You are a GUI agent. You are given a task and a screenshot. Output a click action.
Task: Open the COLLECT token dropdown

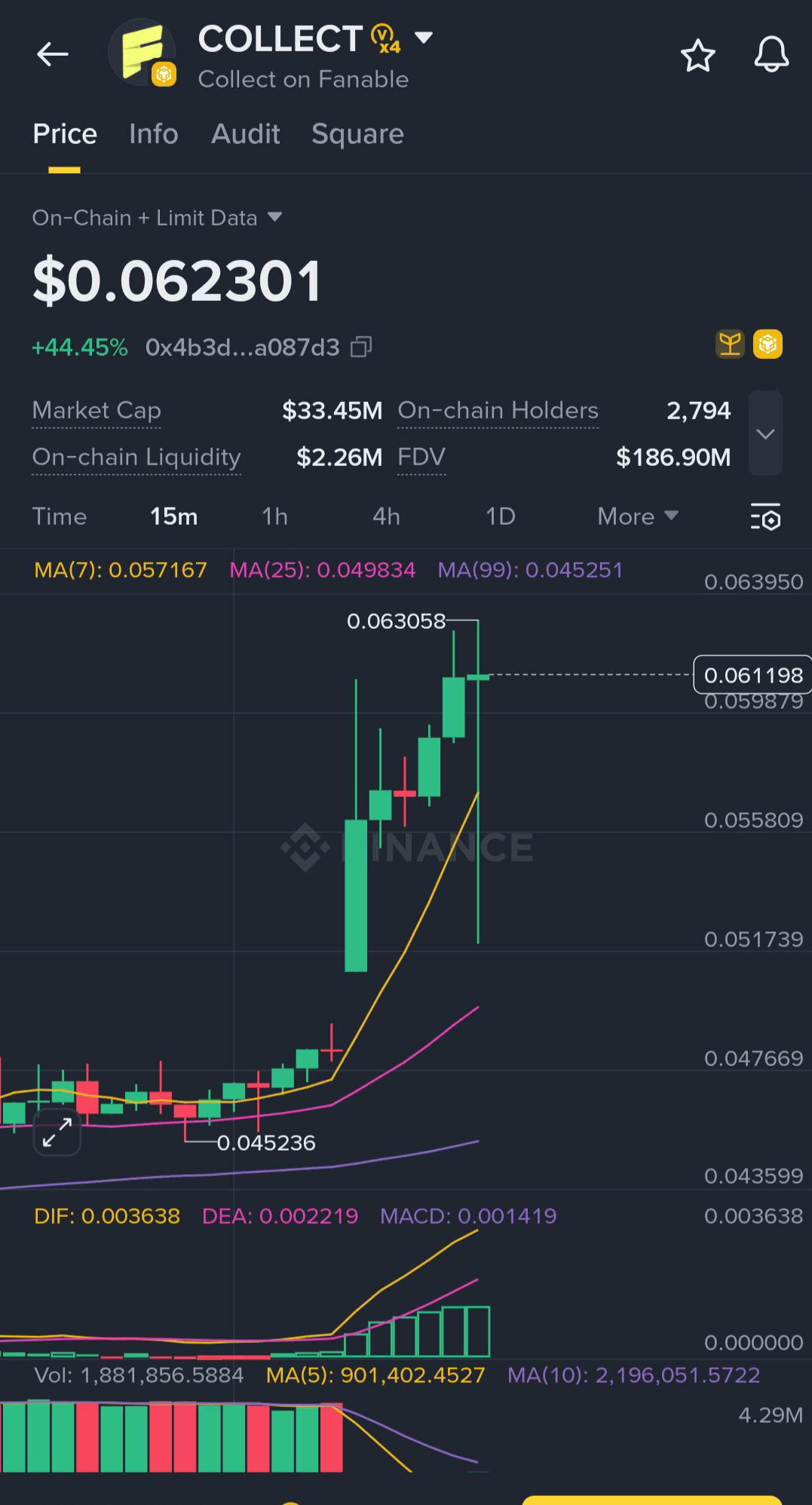click(424, 38)
